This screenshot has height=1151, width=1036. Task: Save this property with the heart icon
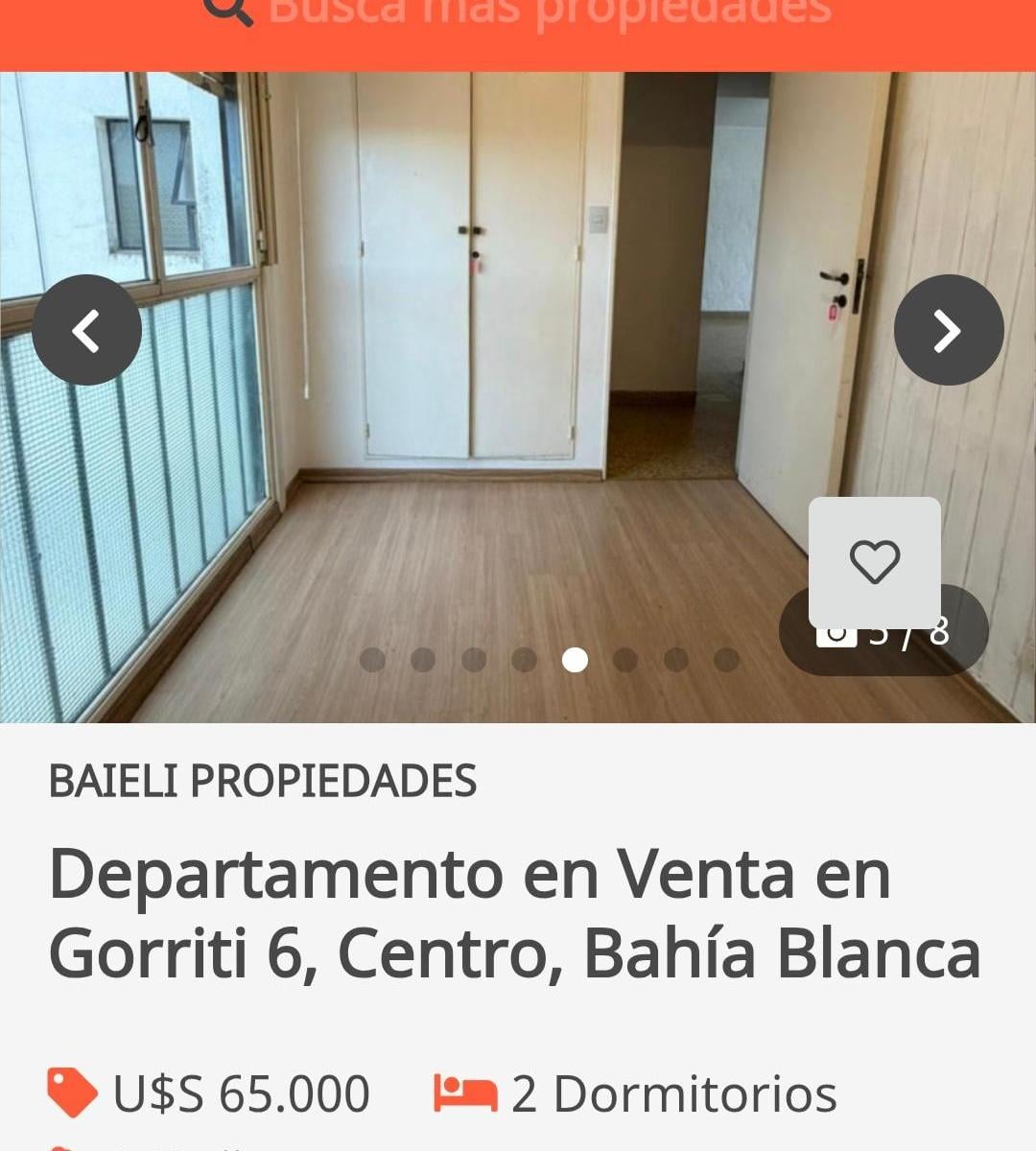click(875, 562)
